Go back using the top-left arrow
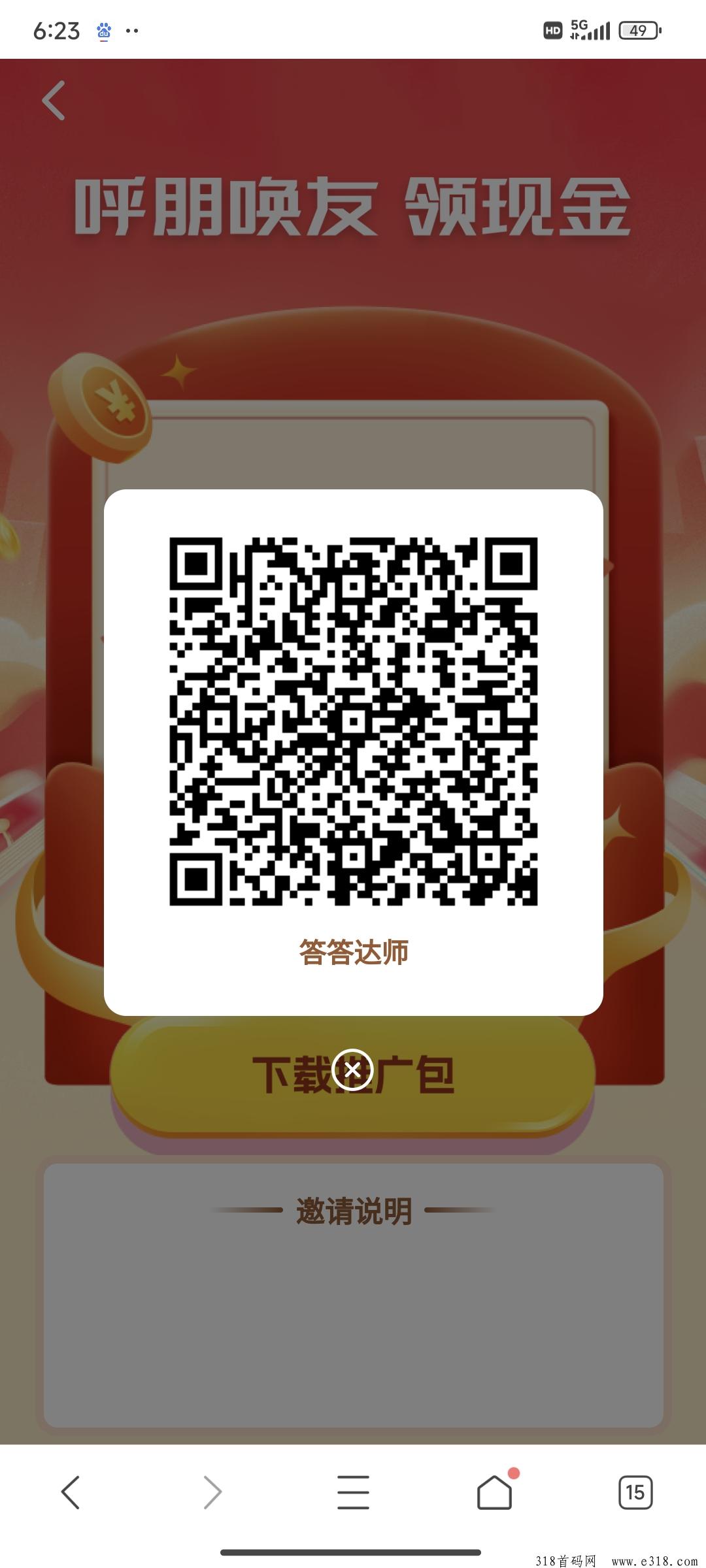 tap(54, 101)
